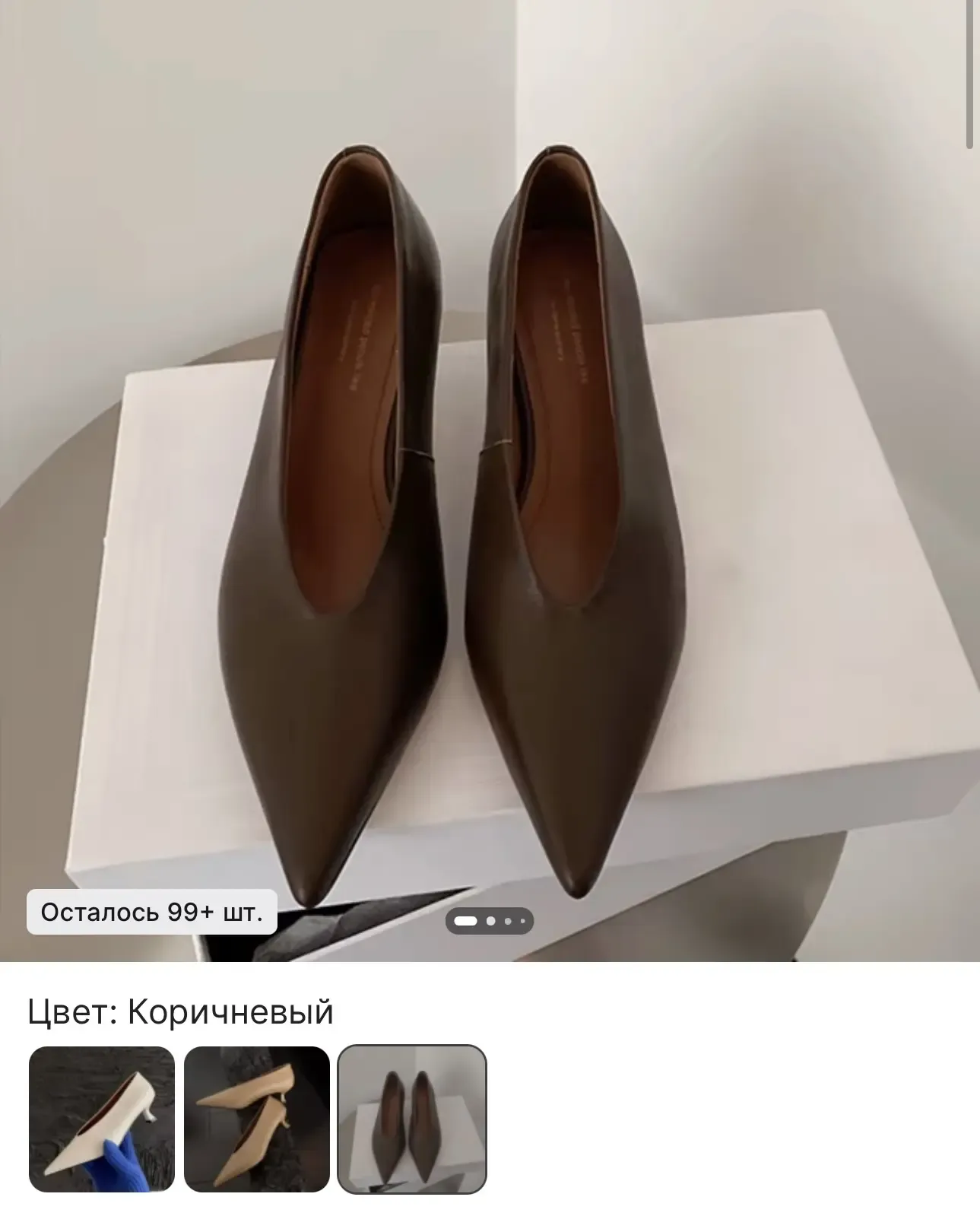The width and height of the screenshot is (980, 1216).
Task: Select the beige shoe color option
Action: point(257,1118)
